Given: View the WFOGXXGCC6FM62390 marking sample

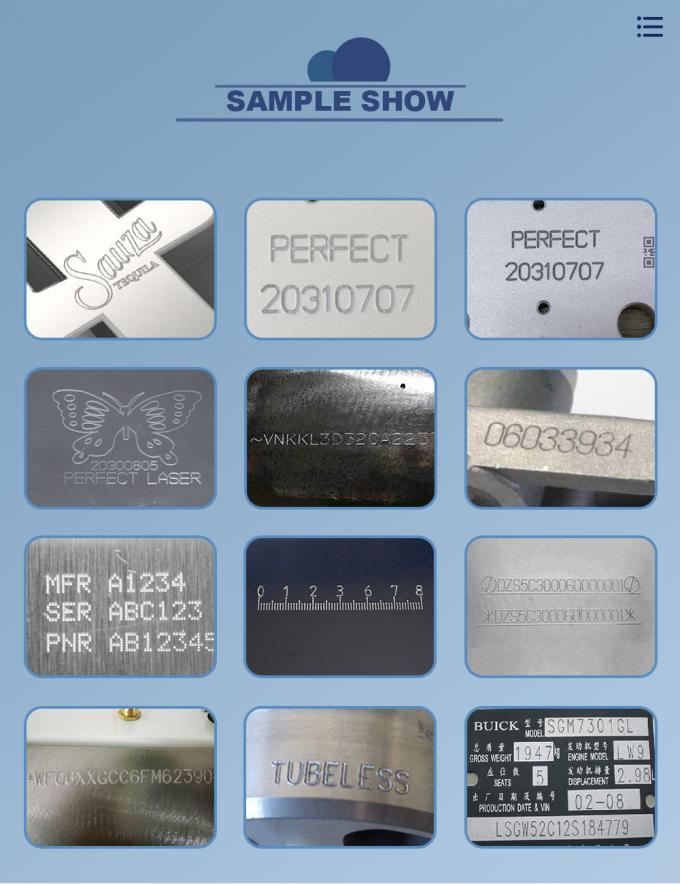Looking at the screenshot, I should point(120,777).
